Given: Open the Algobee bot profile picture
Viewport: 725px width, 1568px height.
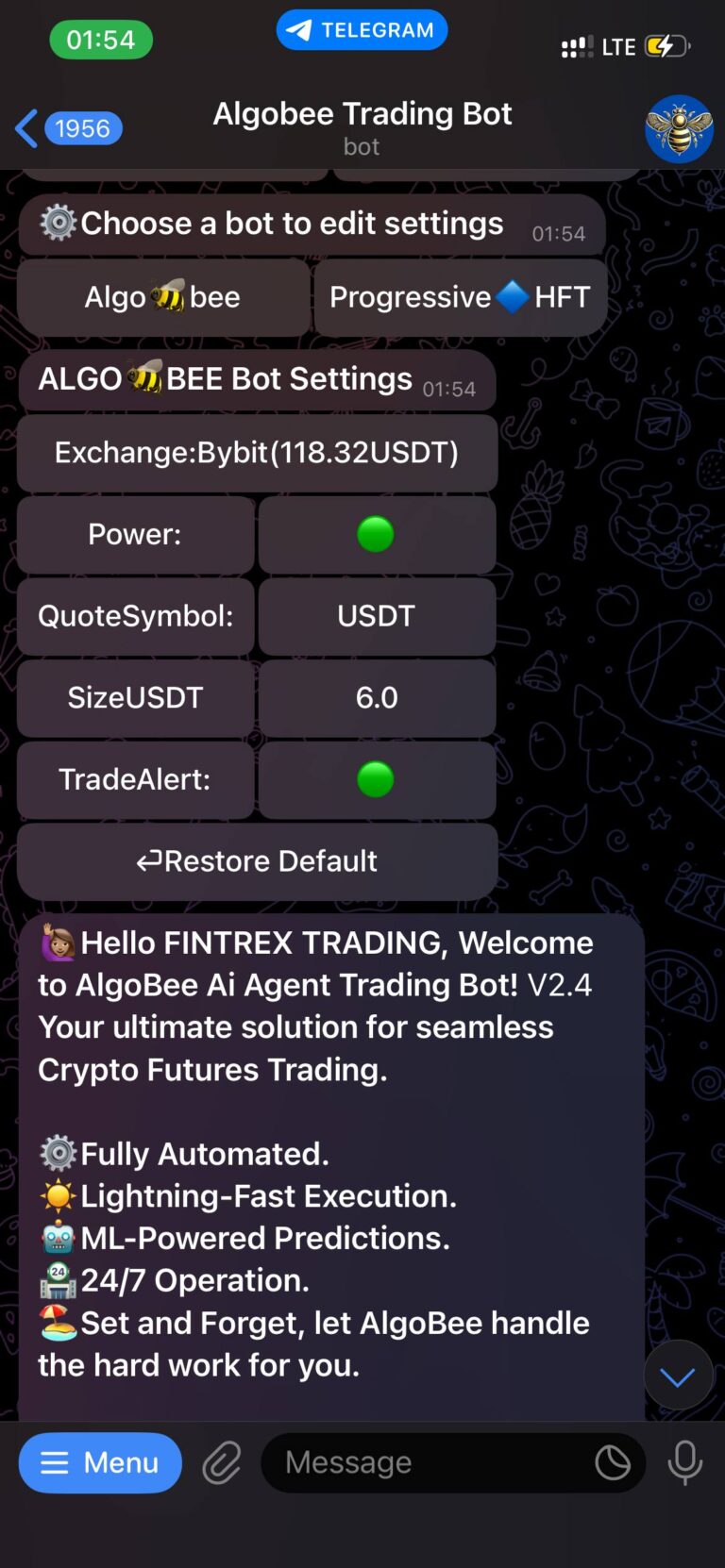Looking at the screenshot, I should click(x=678, y=129).
